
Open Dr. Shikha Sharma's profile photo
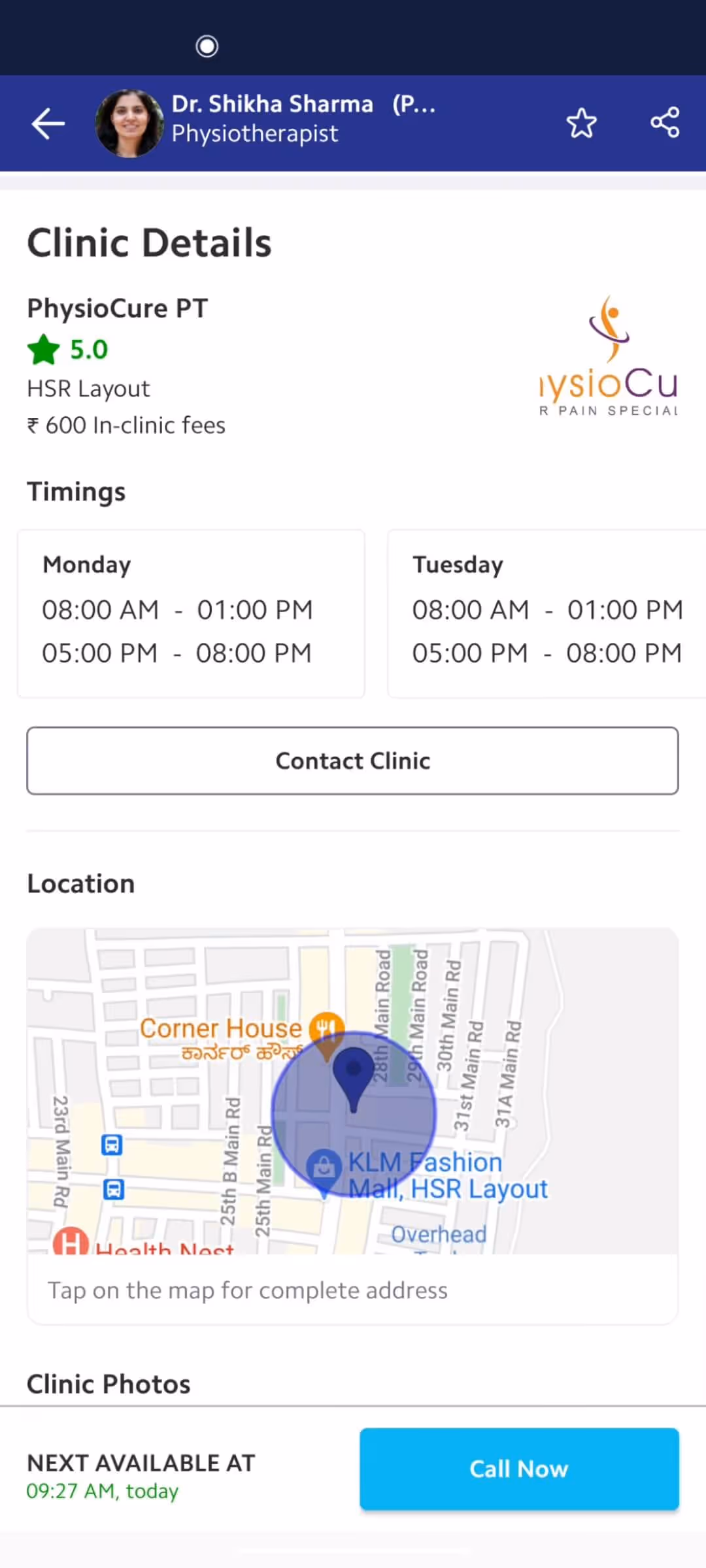point(129,123)
